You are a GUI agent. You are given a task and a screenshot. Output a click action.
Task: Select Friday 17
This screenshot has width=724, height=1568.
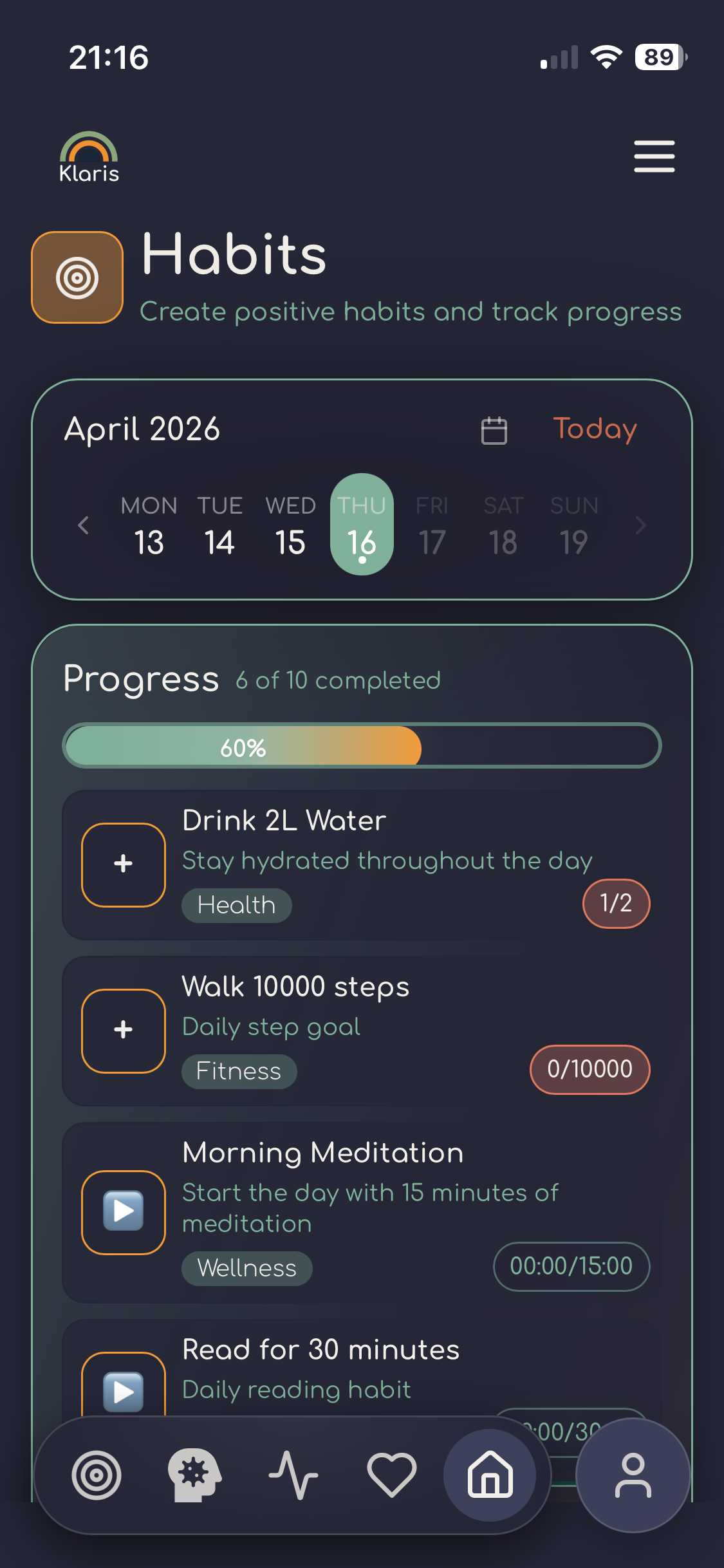point(432,525)
